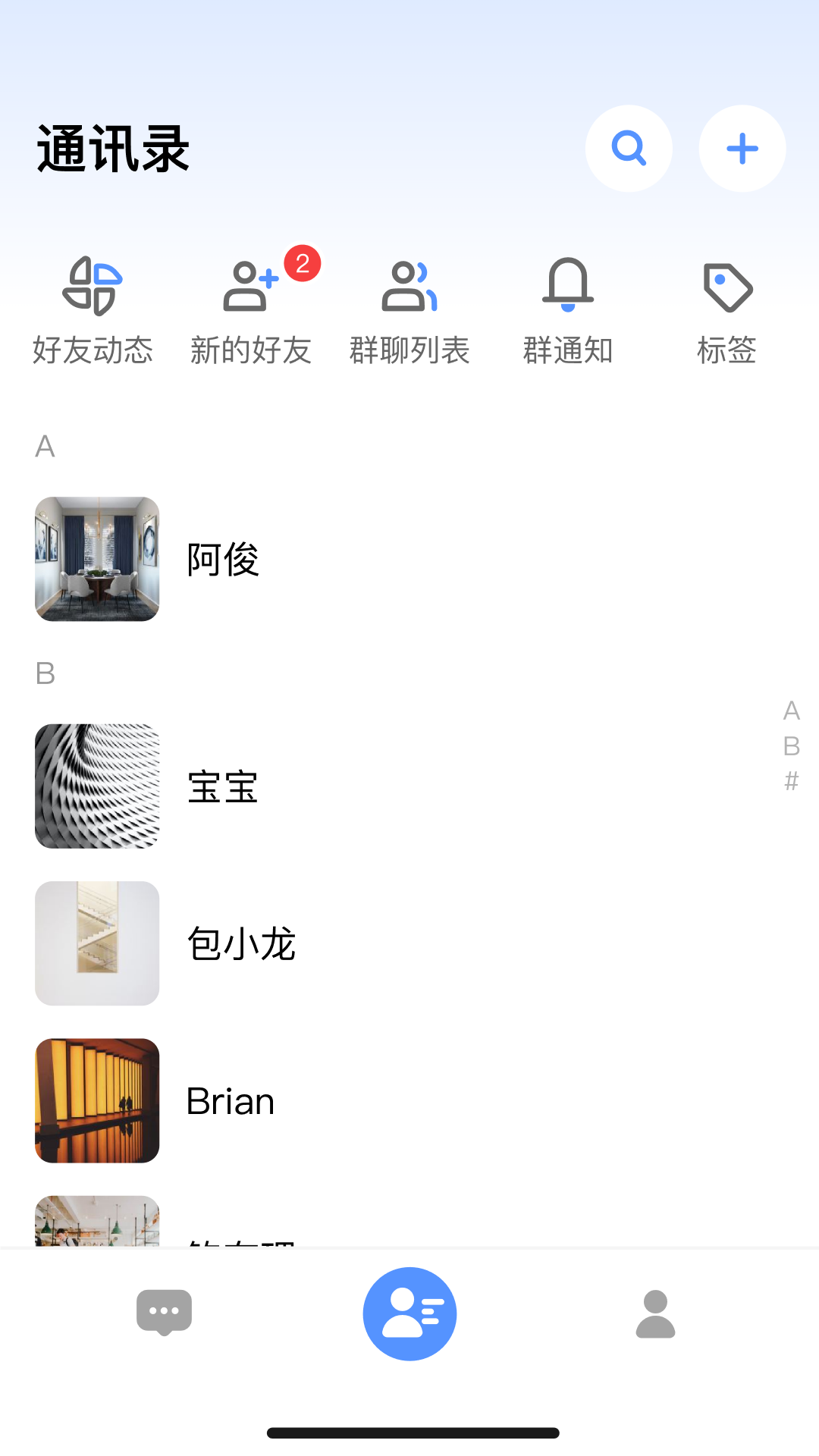Tap 阿俊's avatar thumbnail
Viewport: 819px width, 1456px height.
96,559
